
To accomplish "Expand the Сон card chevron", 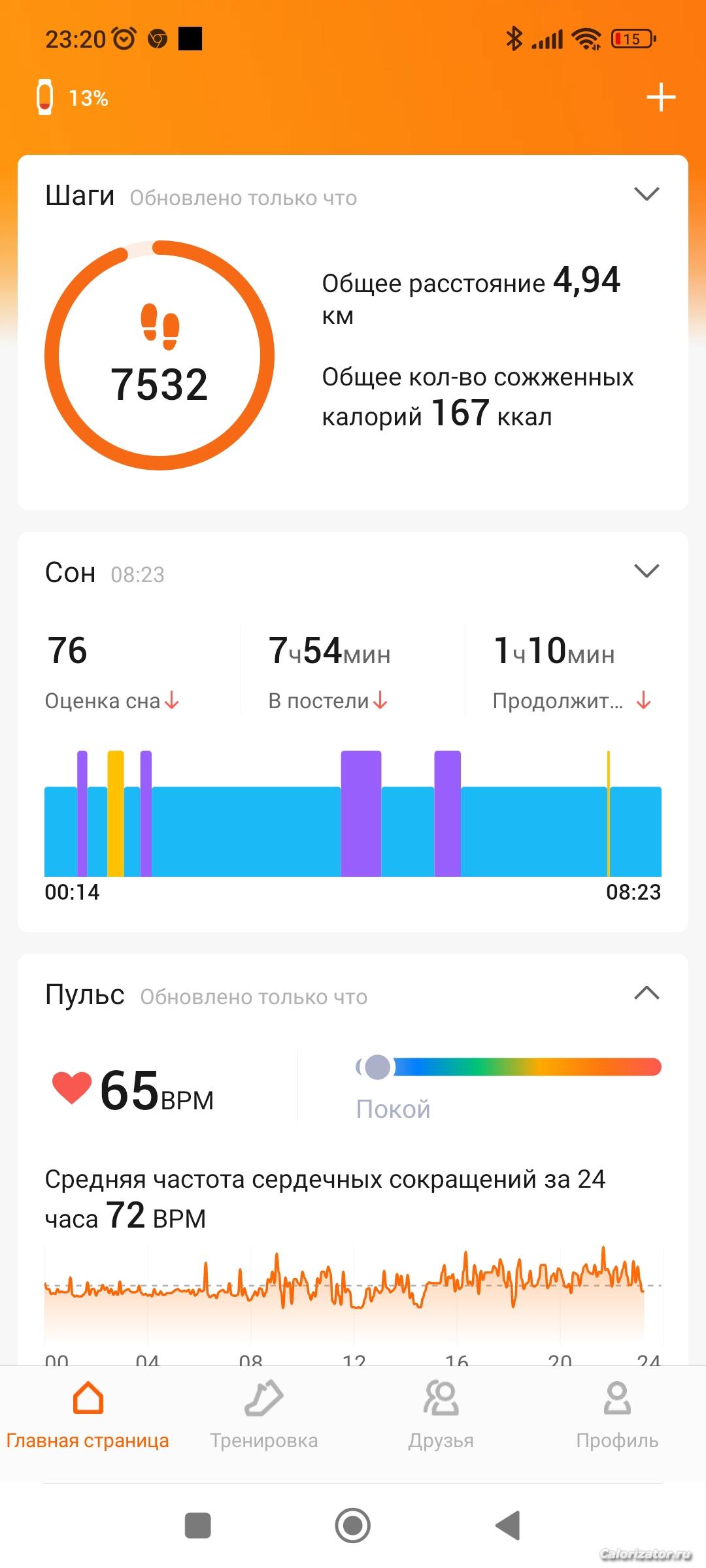I will point(647,571).
